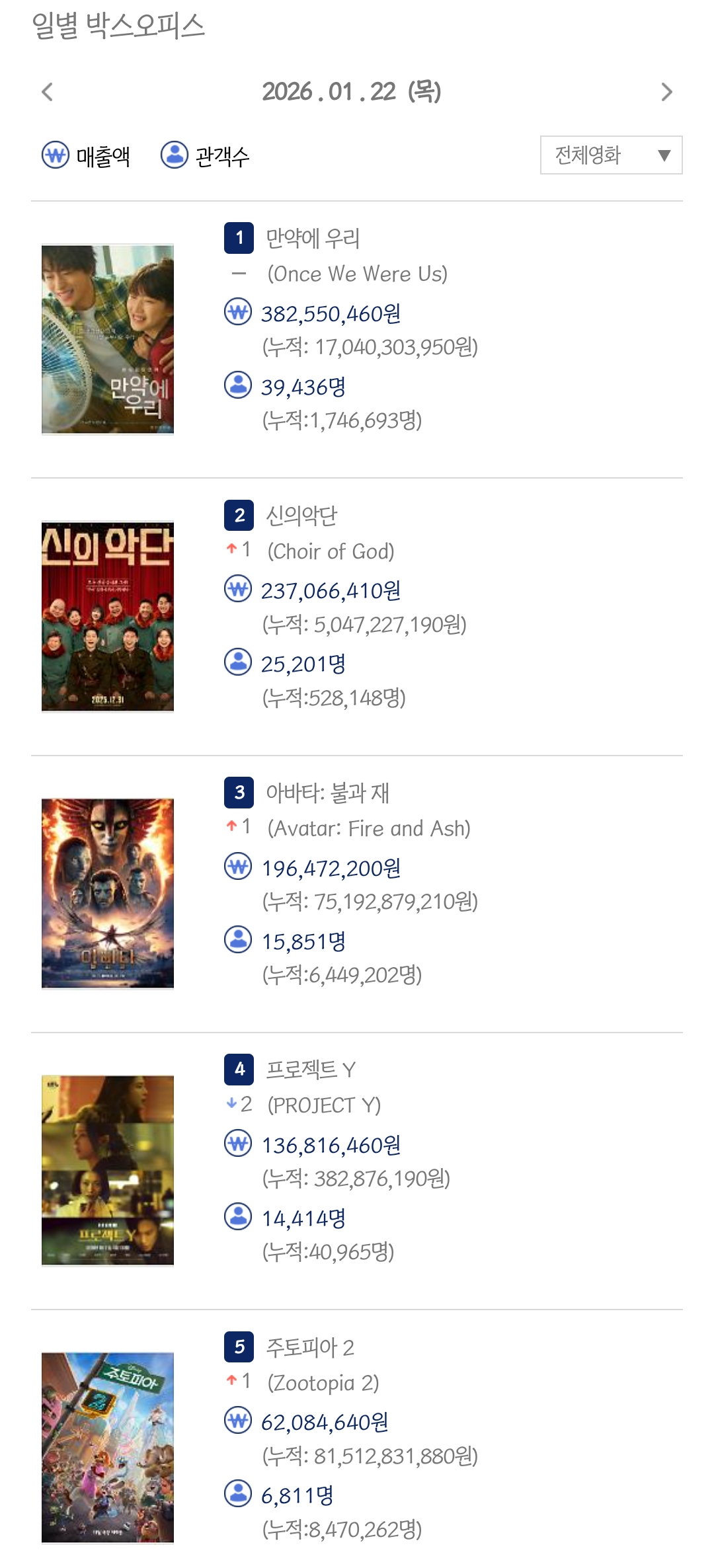Select the 신의악단 movie title
Image resolution: width=714 pixels, height=1568 pixels.
coord(301,515)
